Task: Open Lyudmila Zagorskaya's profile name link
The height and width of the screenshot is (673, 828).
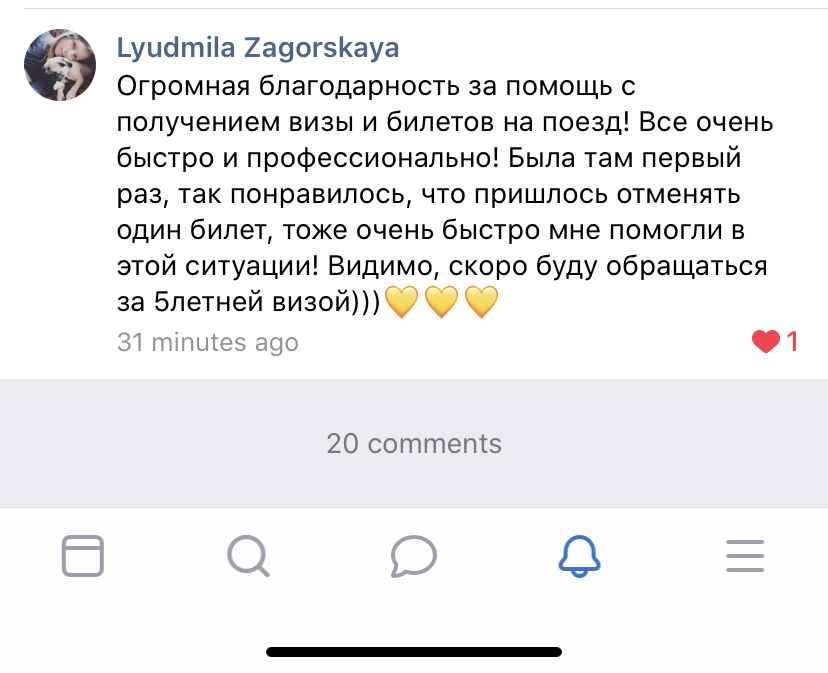Action: tap(258, 47)
